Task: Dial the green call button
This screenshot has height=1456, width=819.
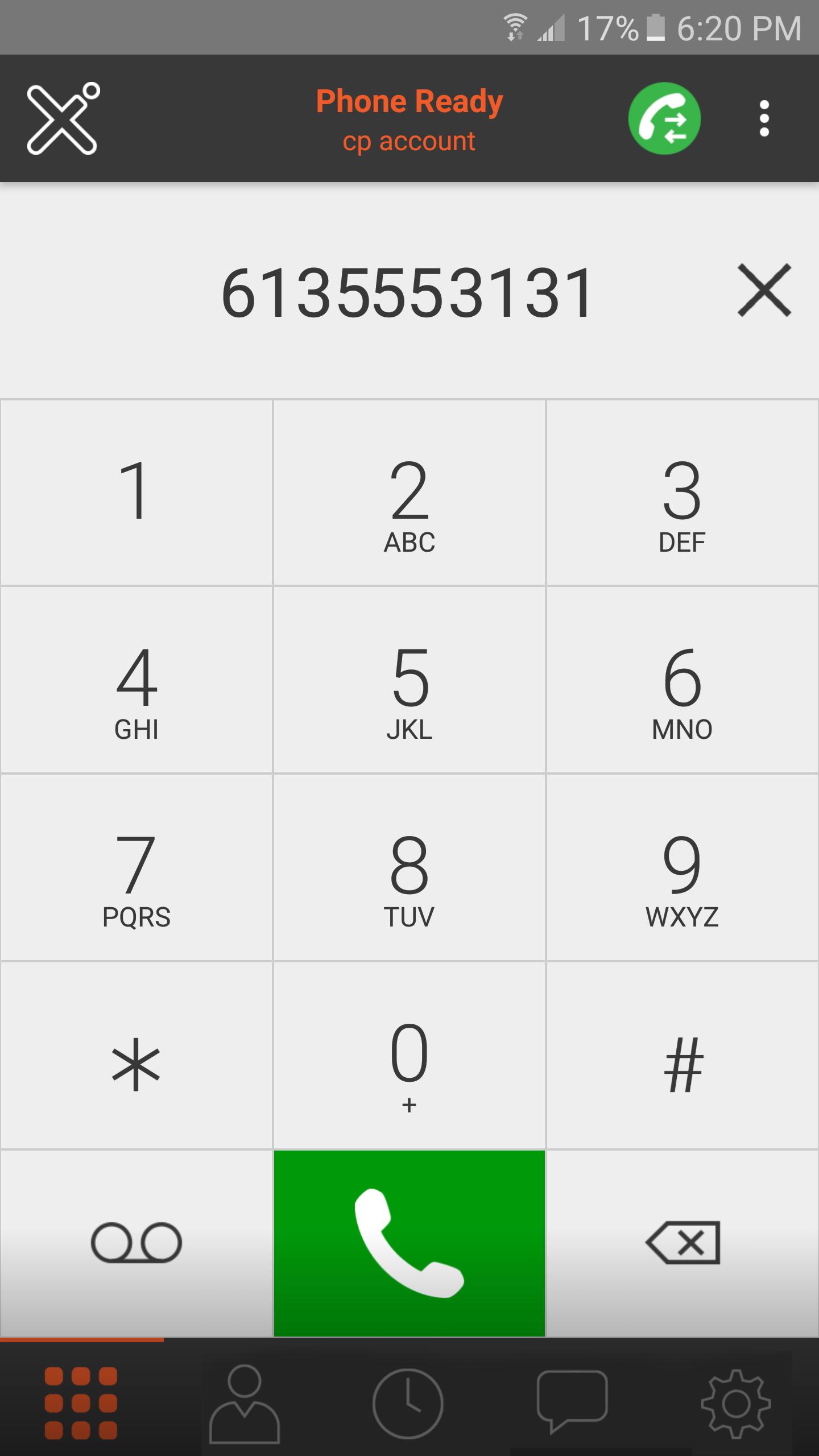Action: pyautogui.click(x=409, y=1243)
